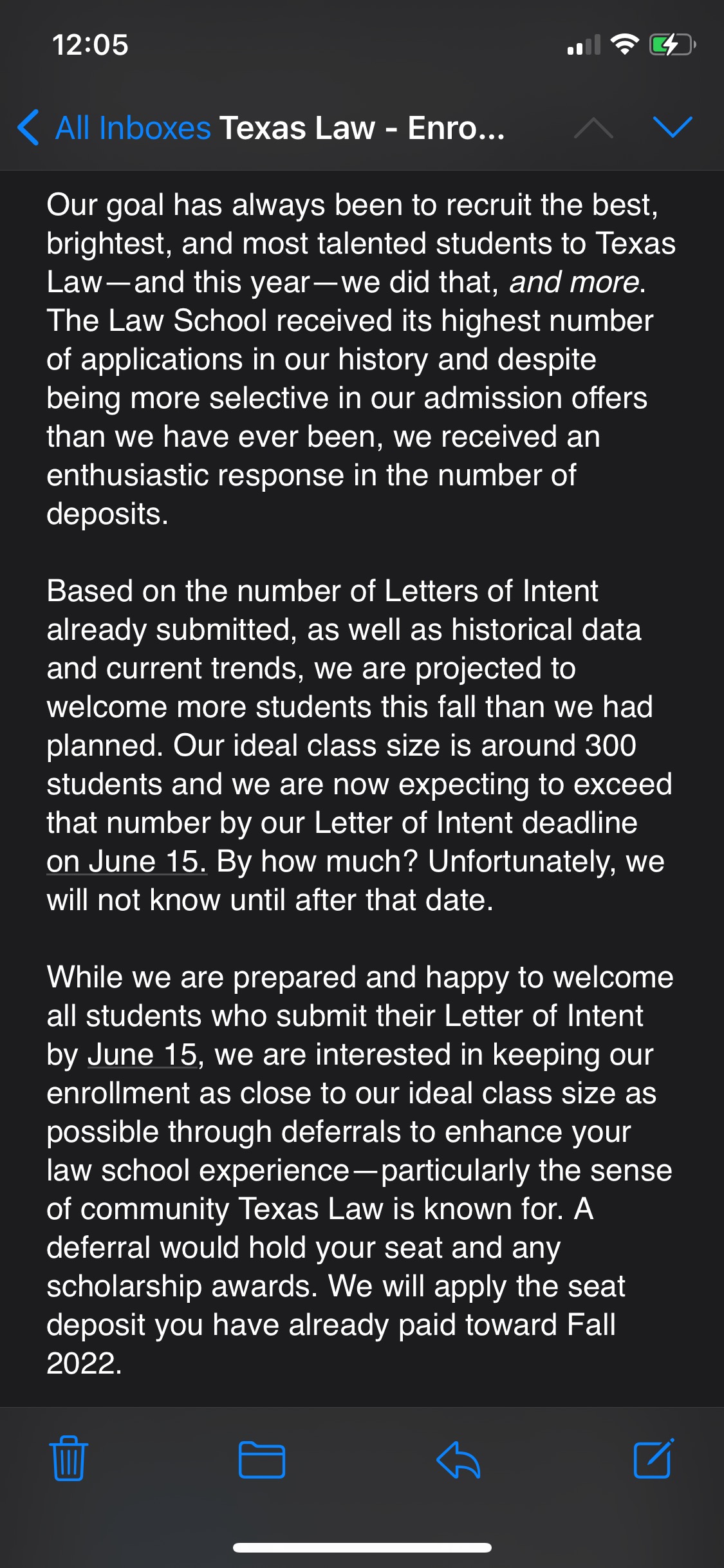Go back to All Inboxes
Image resolution: width=724 pixels, height=1568 pixels.
[116, 127]
